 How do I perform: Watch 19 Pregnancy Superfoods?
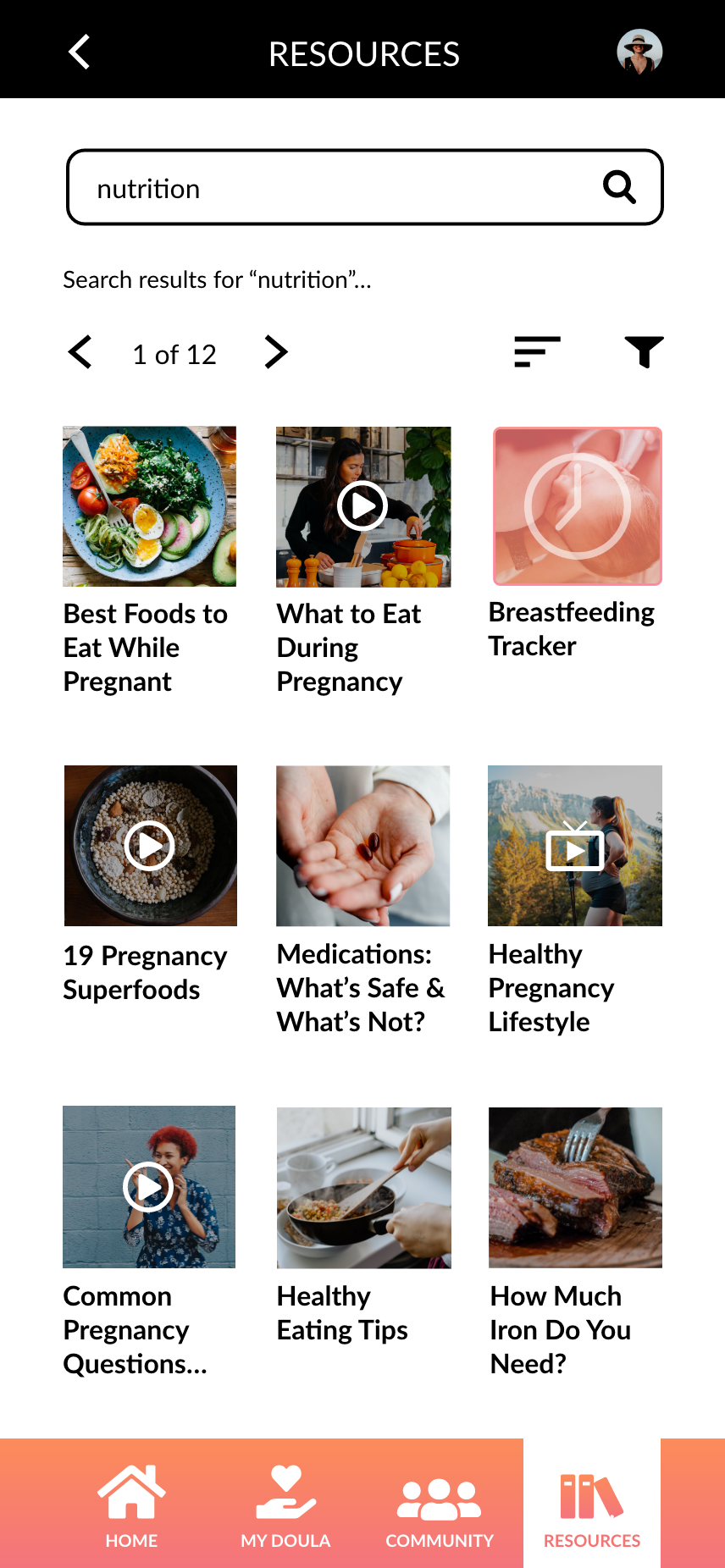pyautogui.click(x=150, y=846)
